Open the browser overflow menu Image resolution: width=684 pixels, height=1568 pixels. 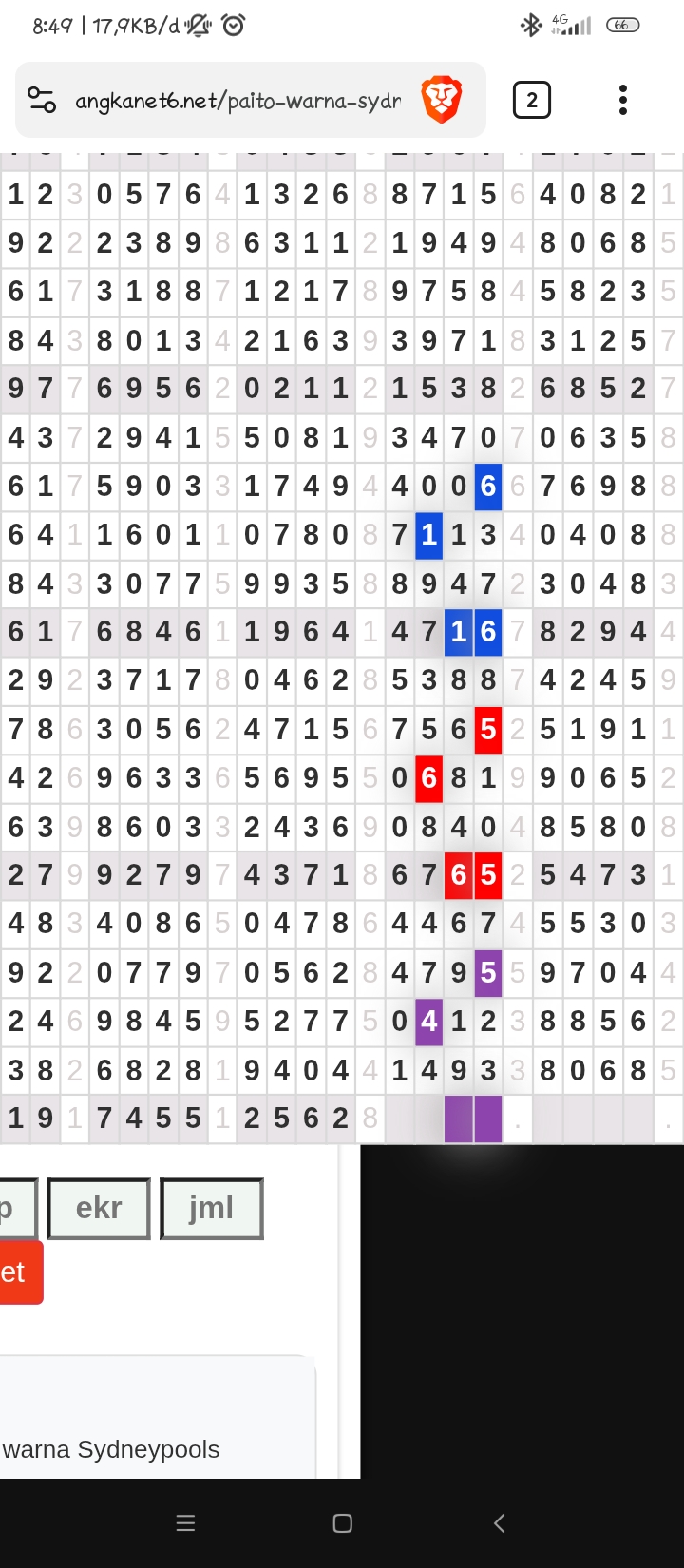[x=622, y=100]
